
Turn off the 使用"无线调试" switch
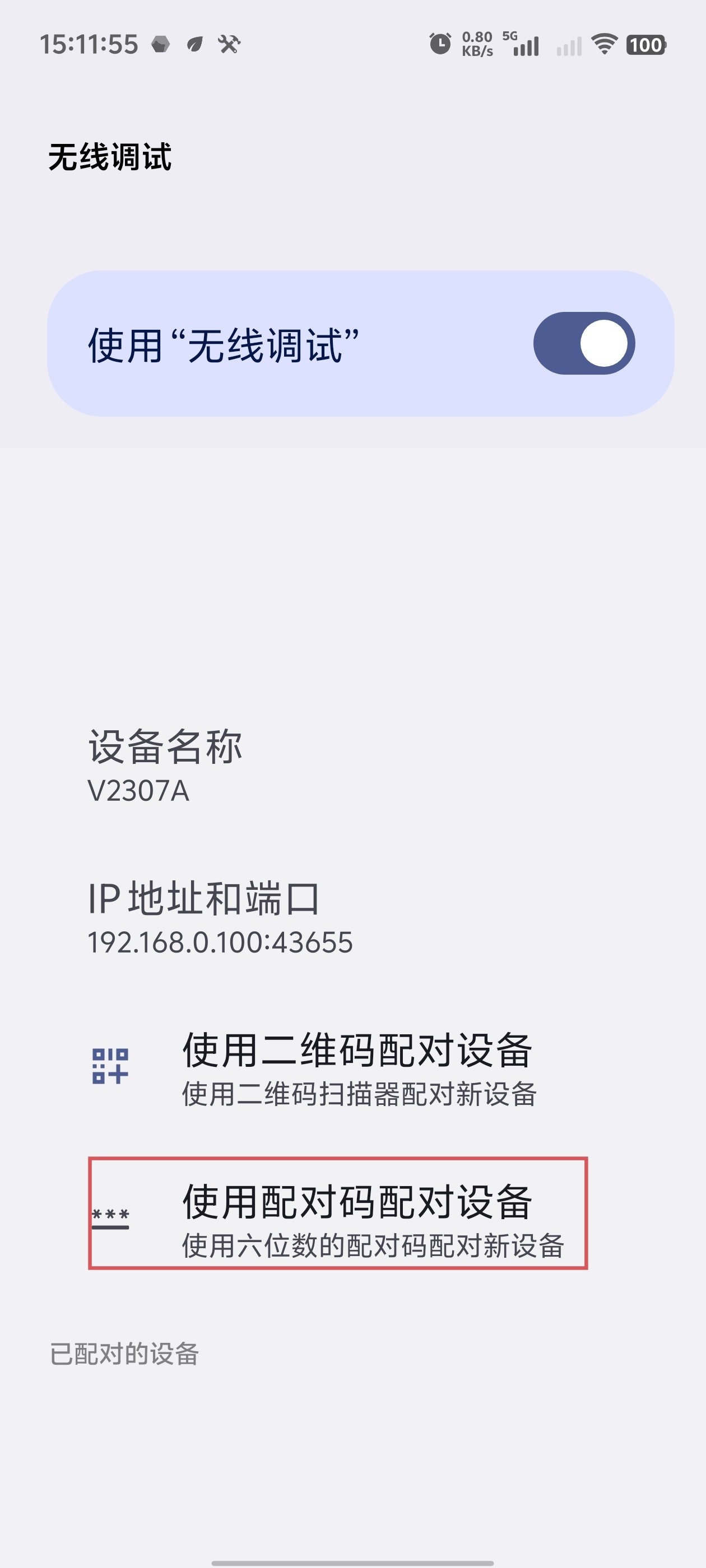coord(583,343)
